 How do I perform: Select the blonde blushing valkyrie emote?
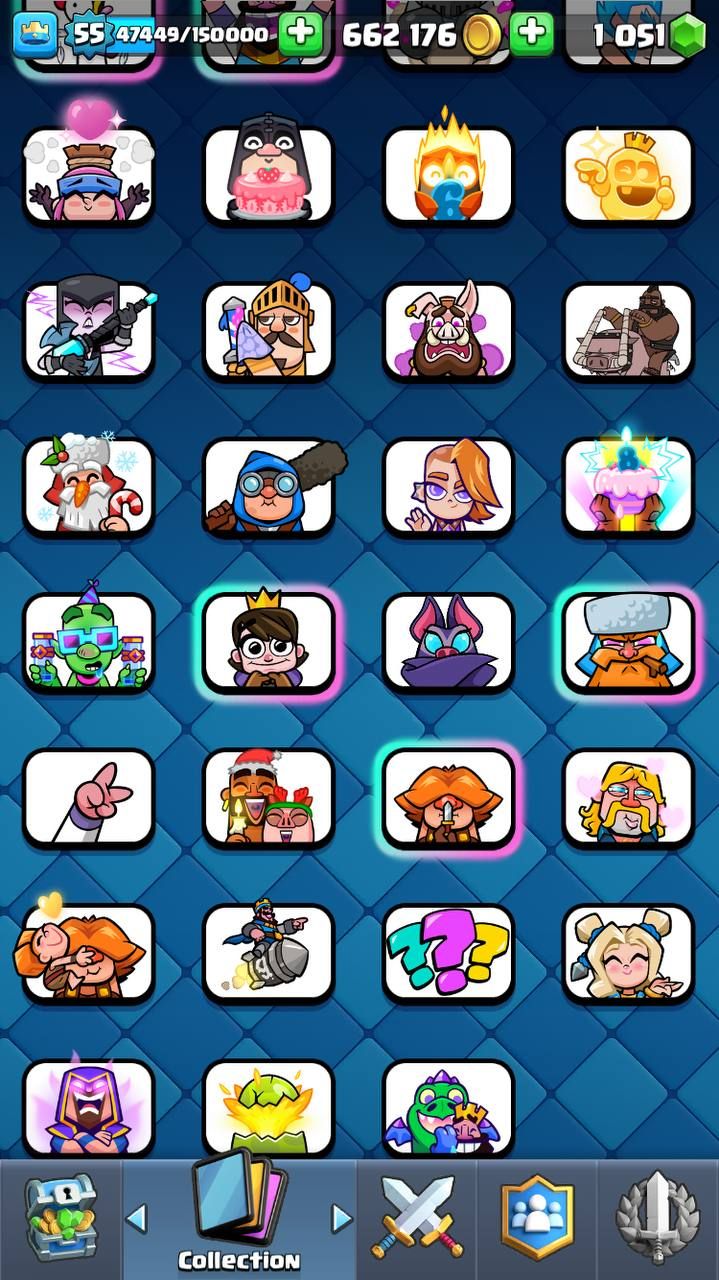(x=628, y=954)
